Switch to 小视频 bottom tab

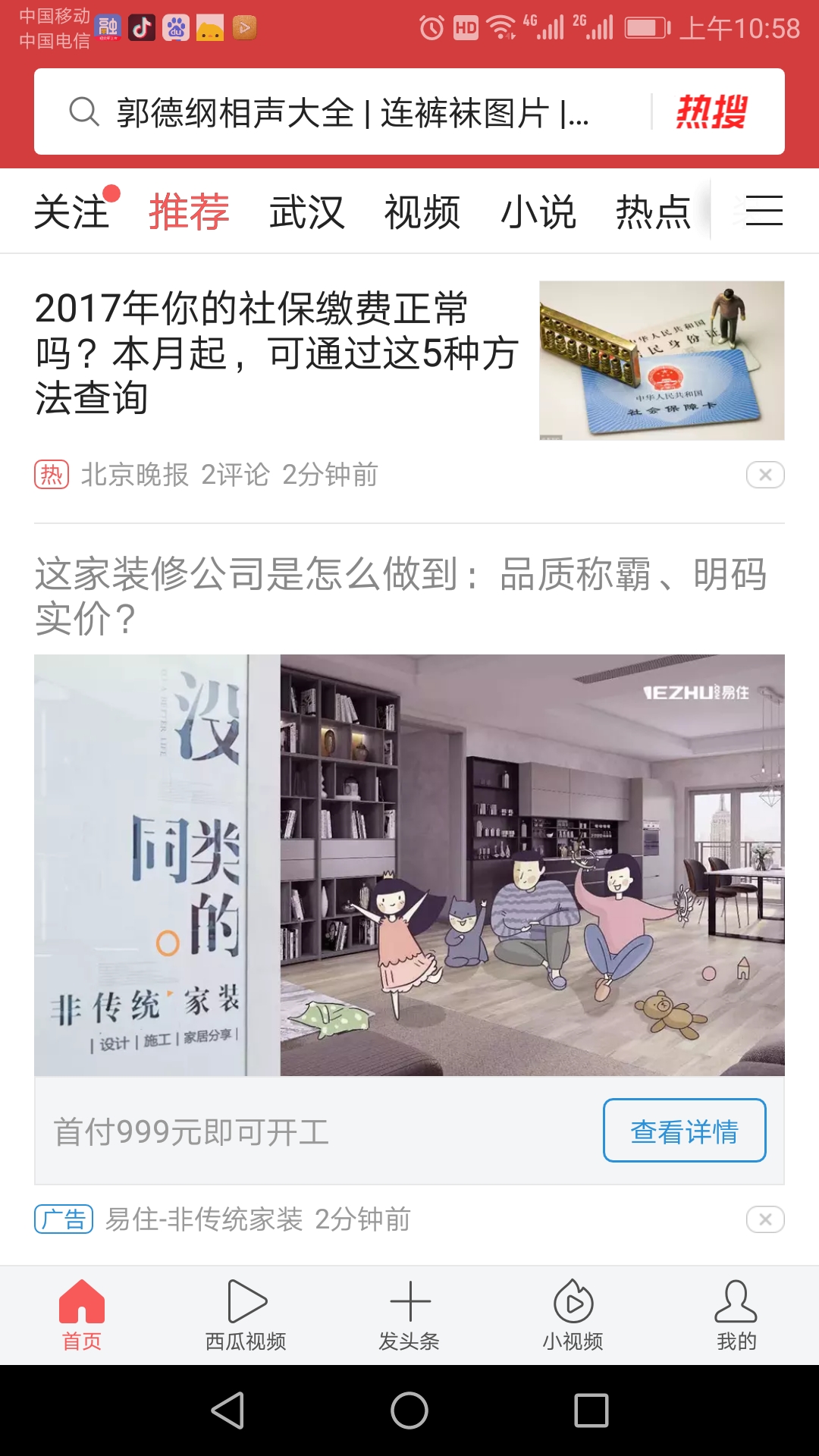(x=573, y=1316)
